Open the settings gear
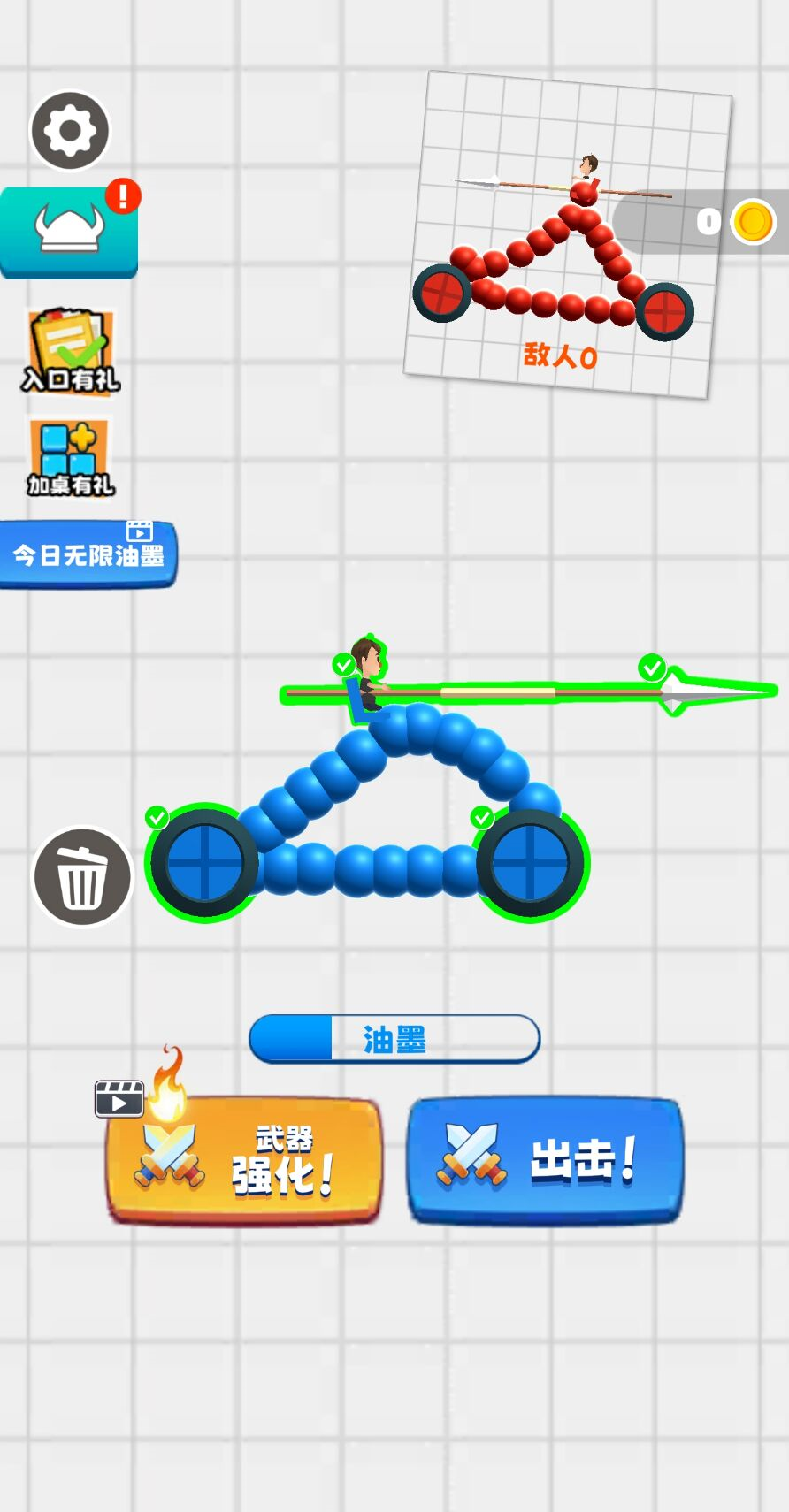This screenshot has width=789, height=1512. pyautogui.click(x=70, y=131)
